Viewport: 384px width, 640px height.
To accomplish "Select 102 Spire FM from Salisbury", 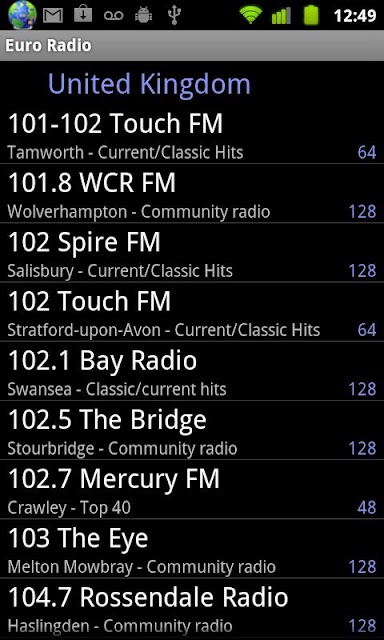I will coord(192,253).
